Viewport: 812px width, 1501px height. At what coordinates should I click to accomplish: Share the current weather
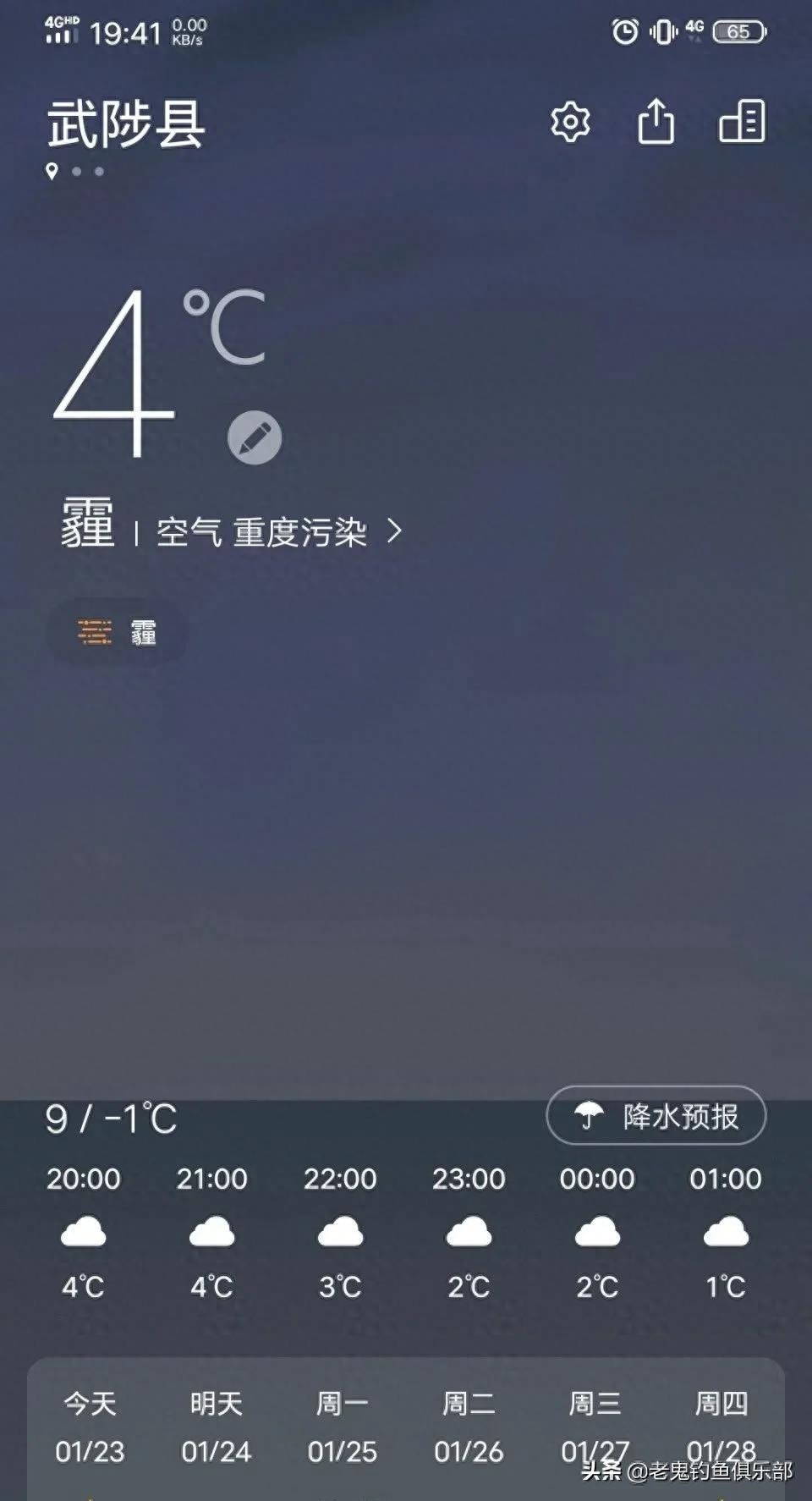coord(656,122)
